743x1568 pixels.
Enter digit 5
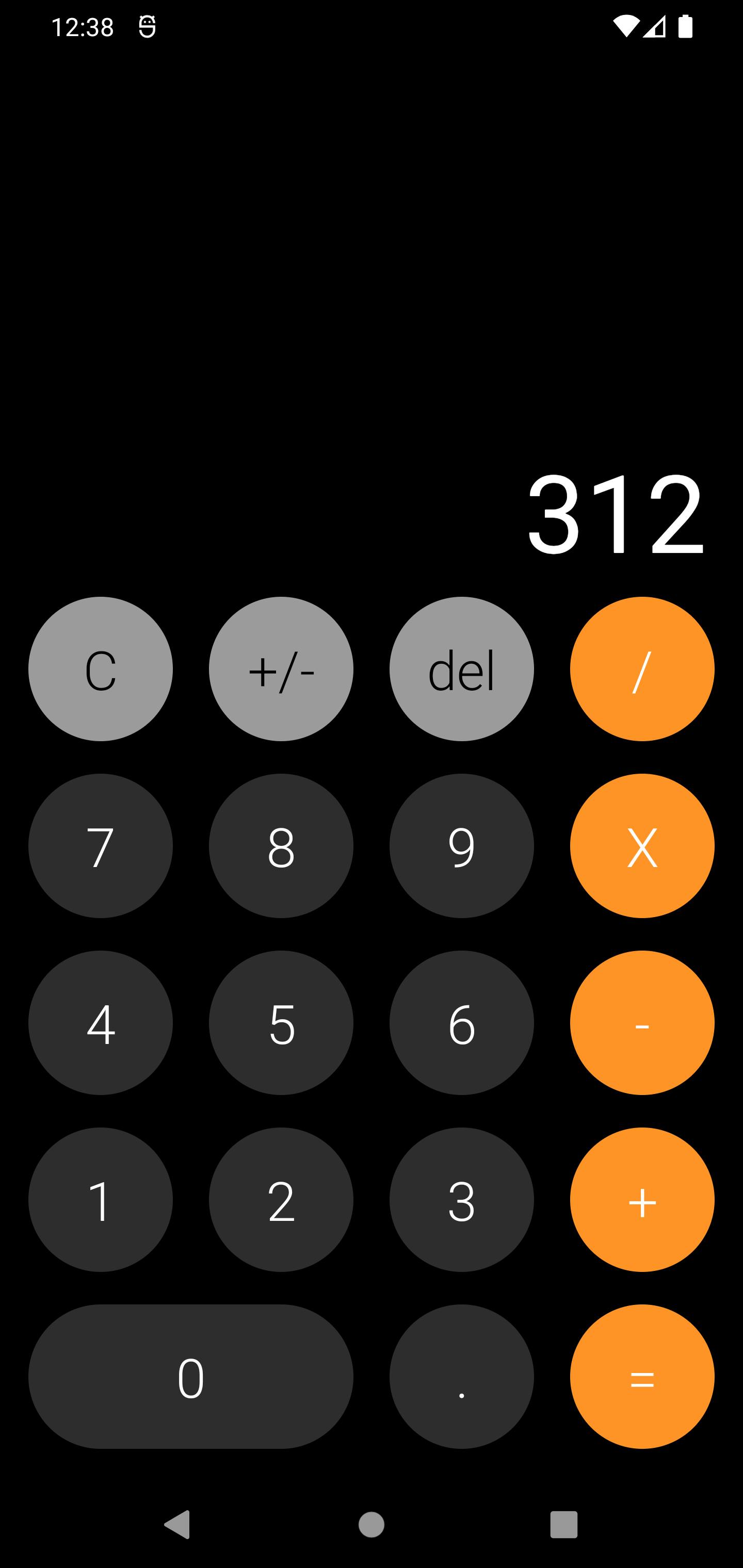coord(281,1023)
